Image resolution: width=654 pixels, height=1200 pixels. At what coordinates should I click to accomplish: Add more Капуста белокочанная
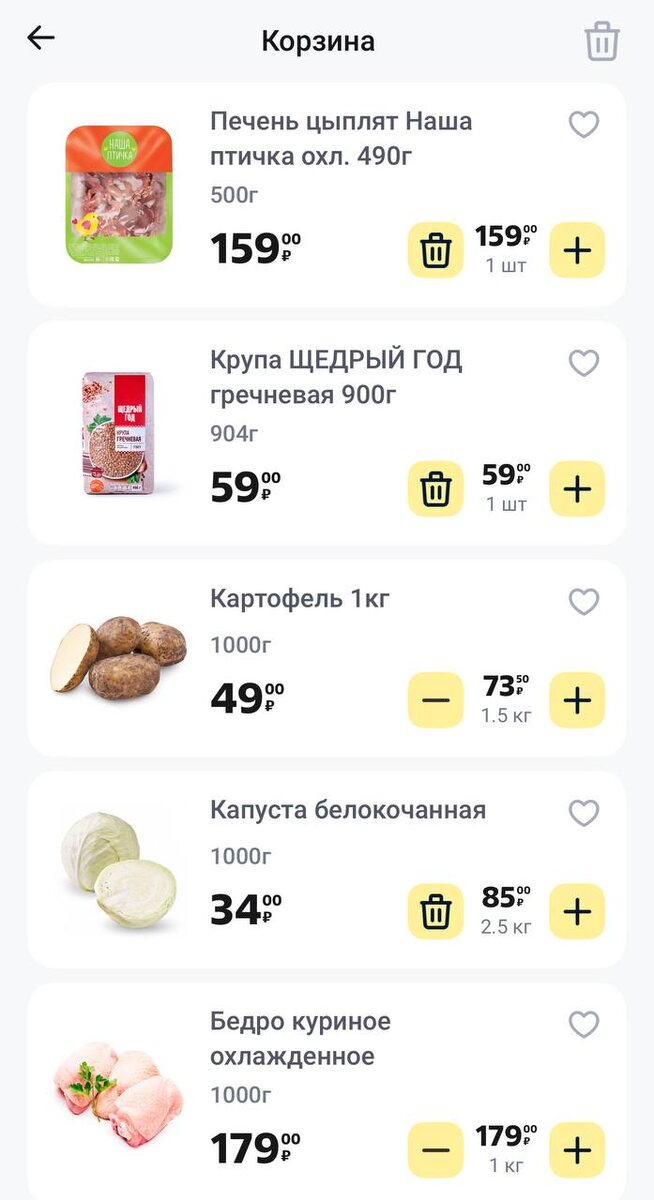point(577,911)
